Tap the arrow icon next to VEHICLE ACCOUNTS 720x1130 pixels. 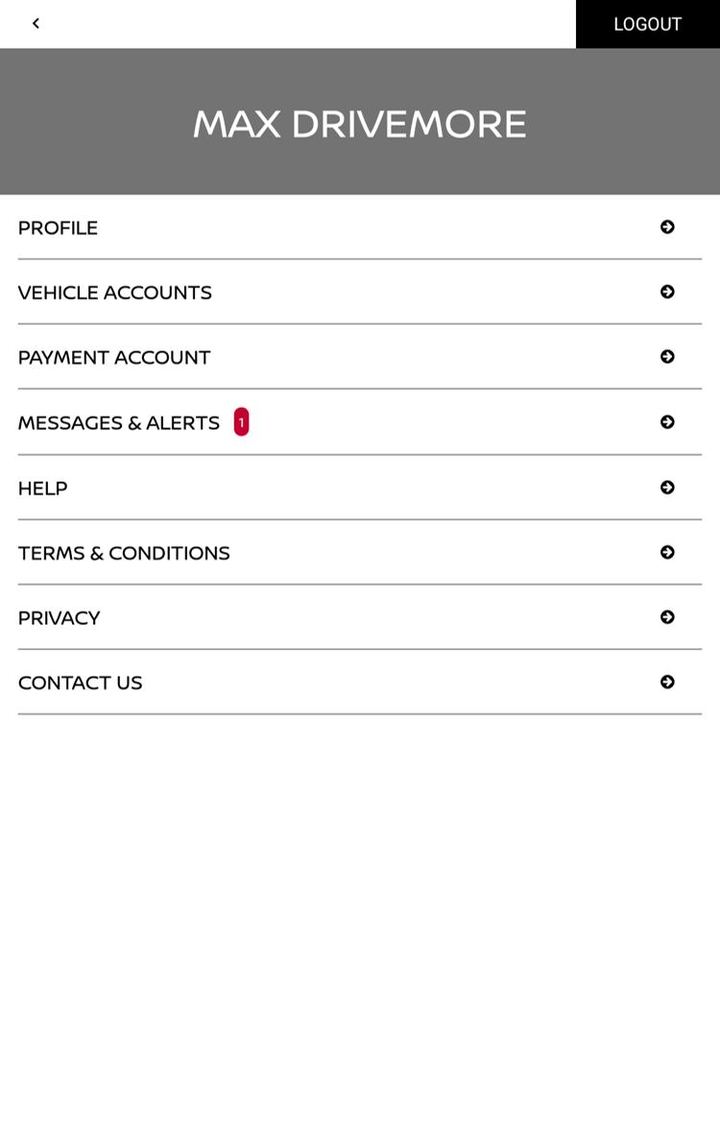tap(667, 292)
